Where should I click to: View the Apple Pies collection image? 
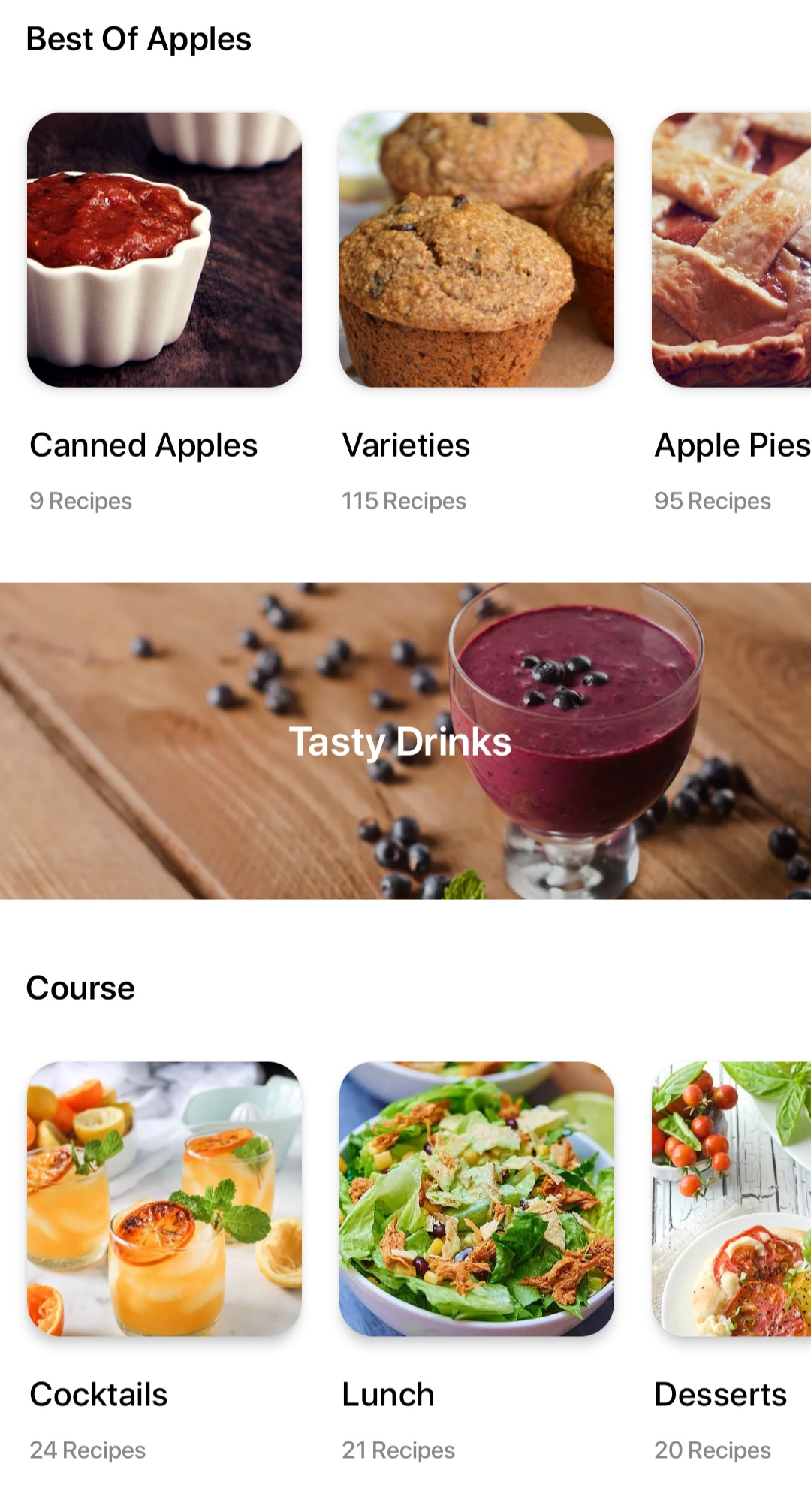(732, 251)
